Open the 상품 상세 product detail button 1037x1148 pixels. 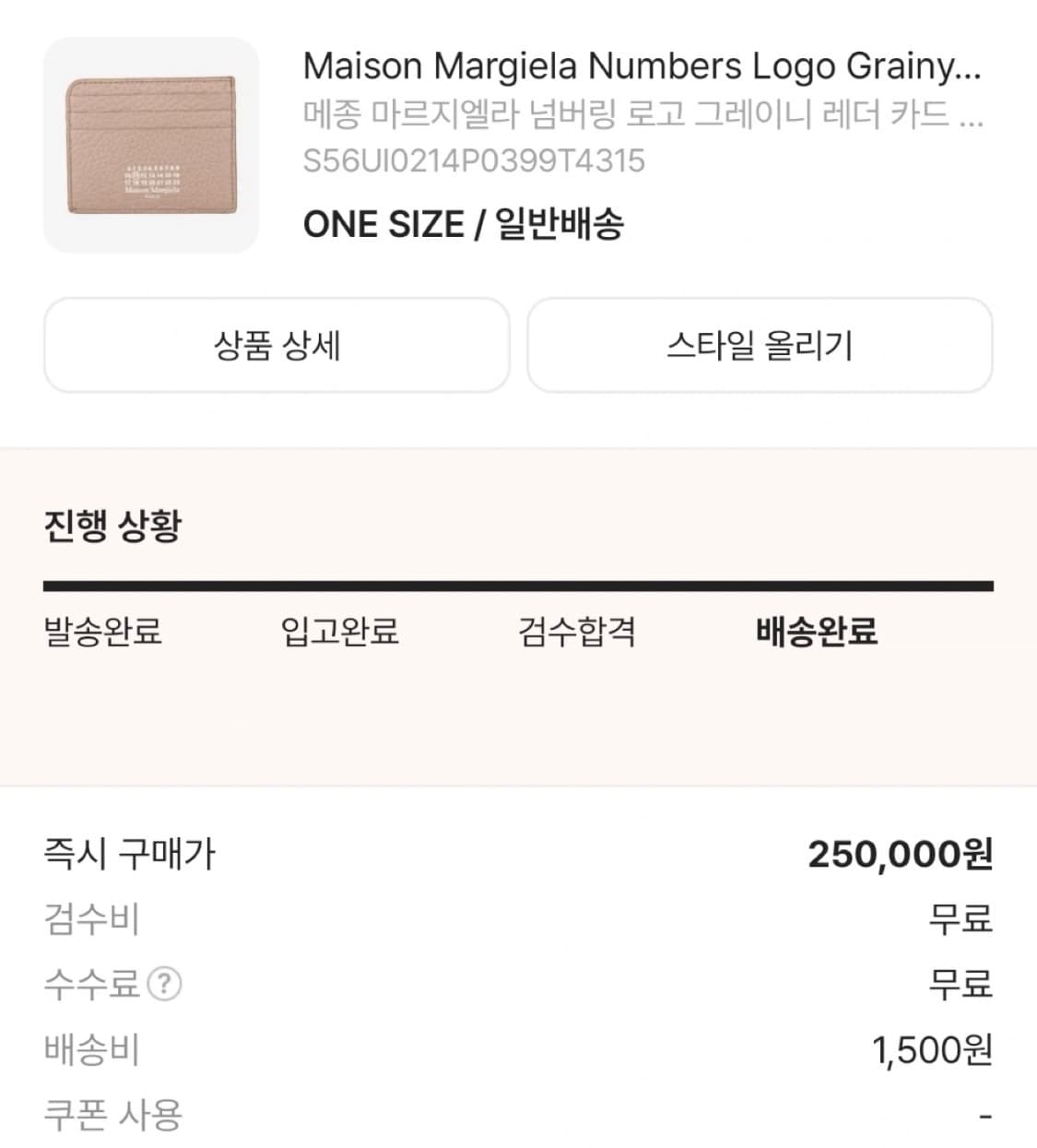(x=276, y=345)
